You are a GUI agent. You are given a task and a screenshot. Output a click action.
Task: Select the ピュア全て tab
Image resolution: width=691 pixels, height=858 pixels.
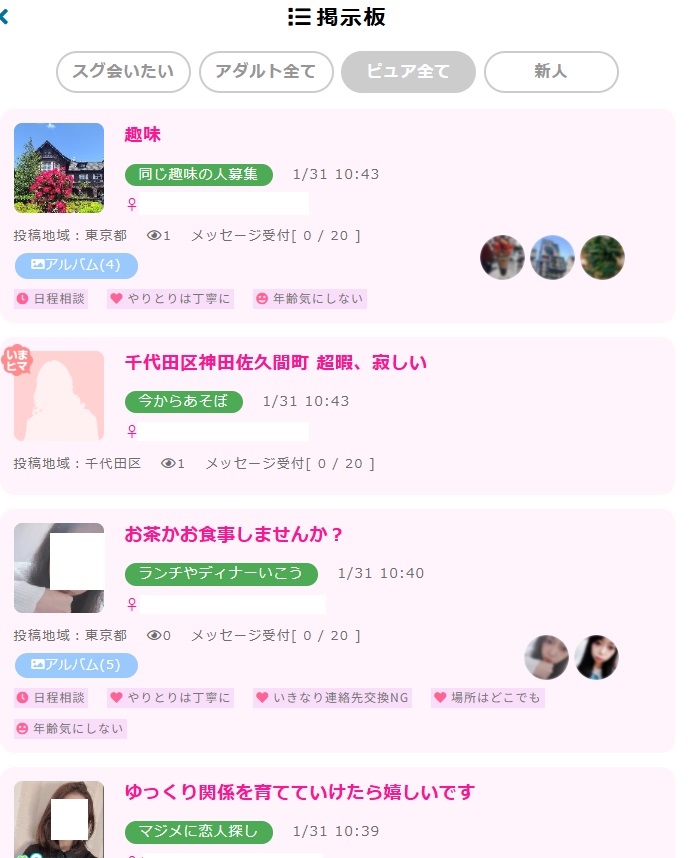408,72
